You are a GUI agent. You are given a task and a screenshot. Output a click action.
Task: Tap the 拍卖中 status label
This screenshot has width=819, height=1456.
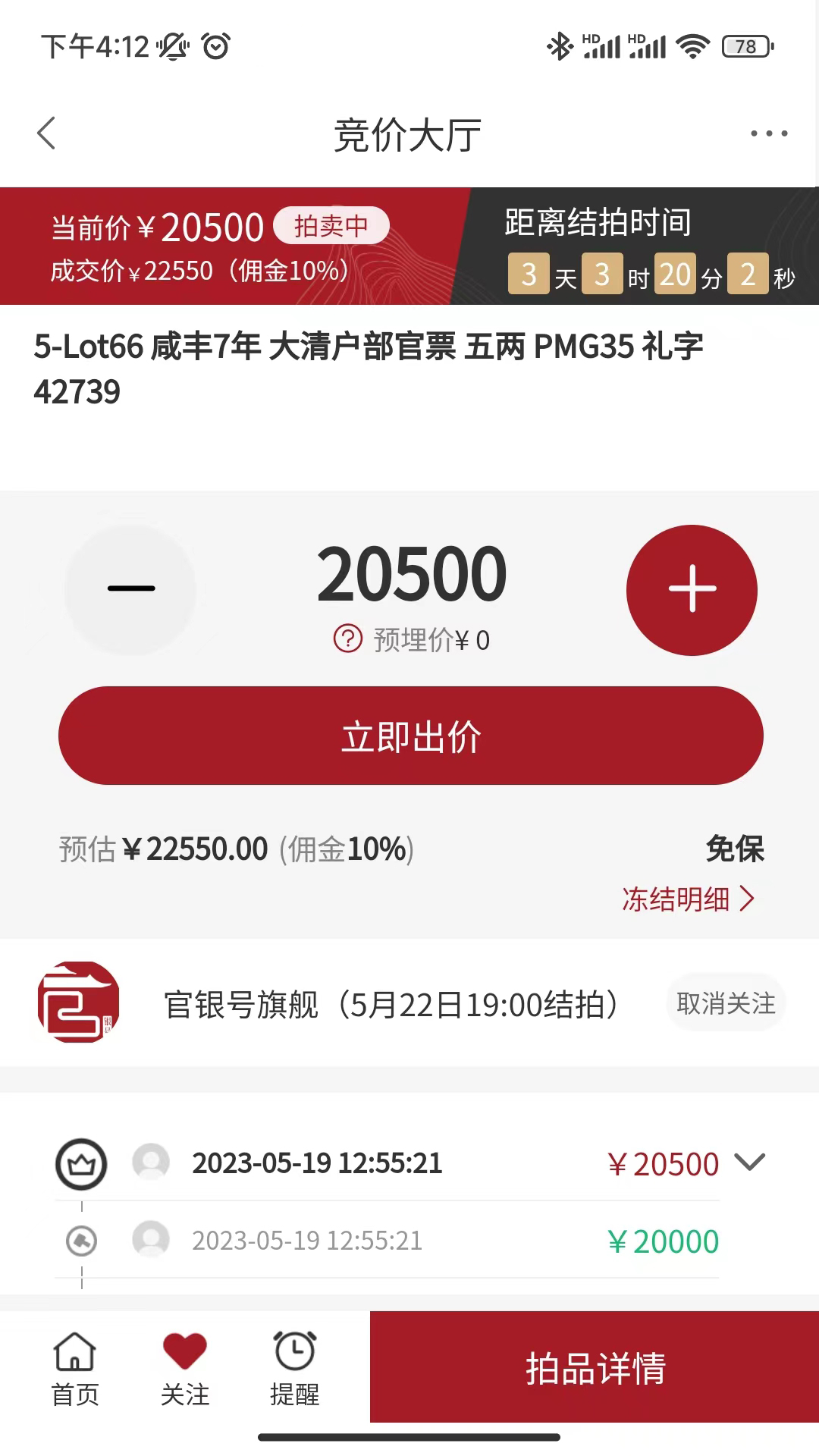pyautogui.click(x=329, y=224)
